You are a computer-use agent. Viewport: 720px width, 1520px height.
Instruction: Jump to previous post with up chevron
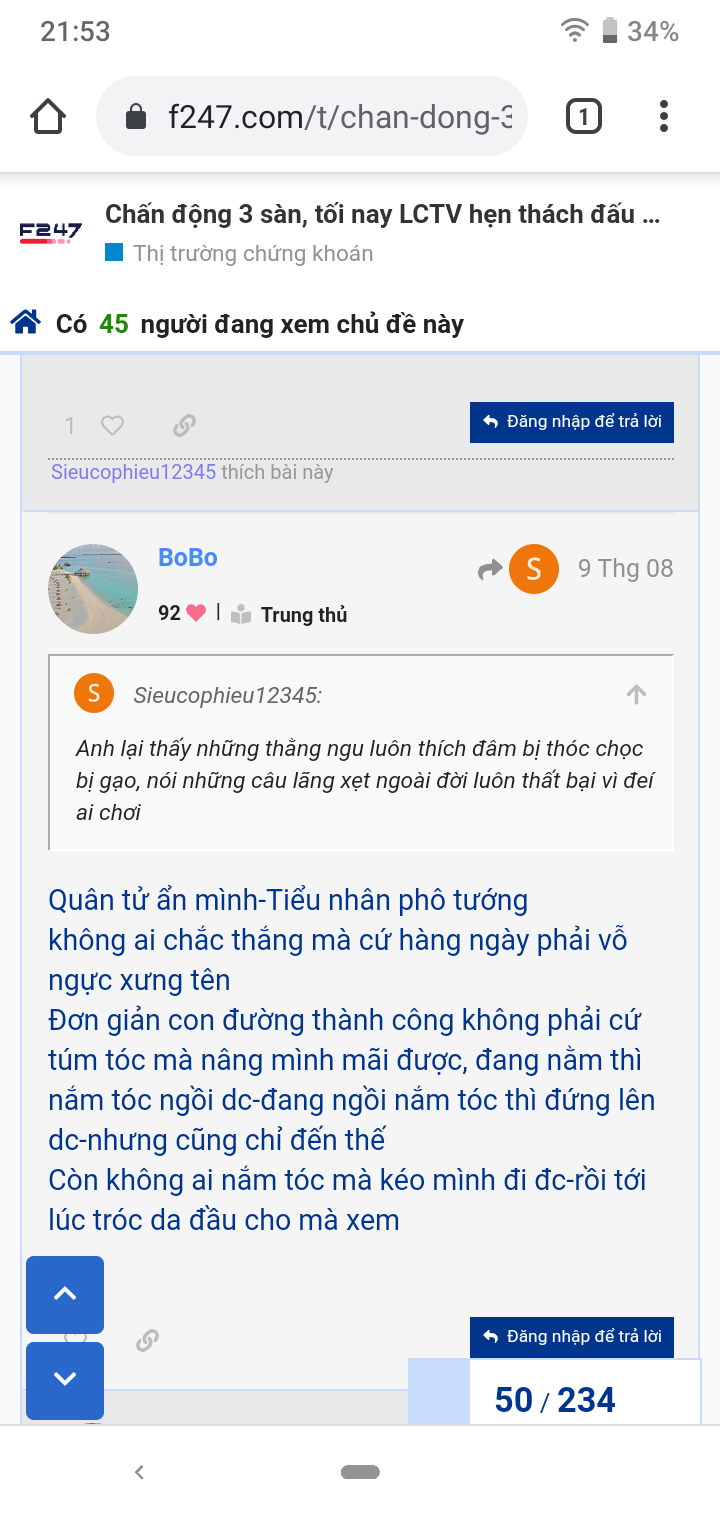pyautogui.click(x=65, y=1294)
